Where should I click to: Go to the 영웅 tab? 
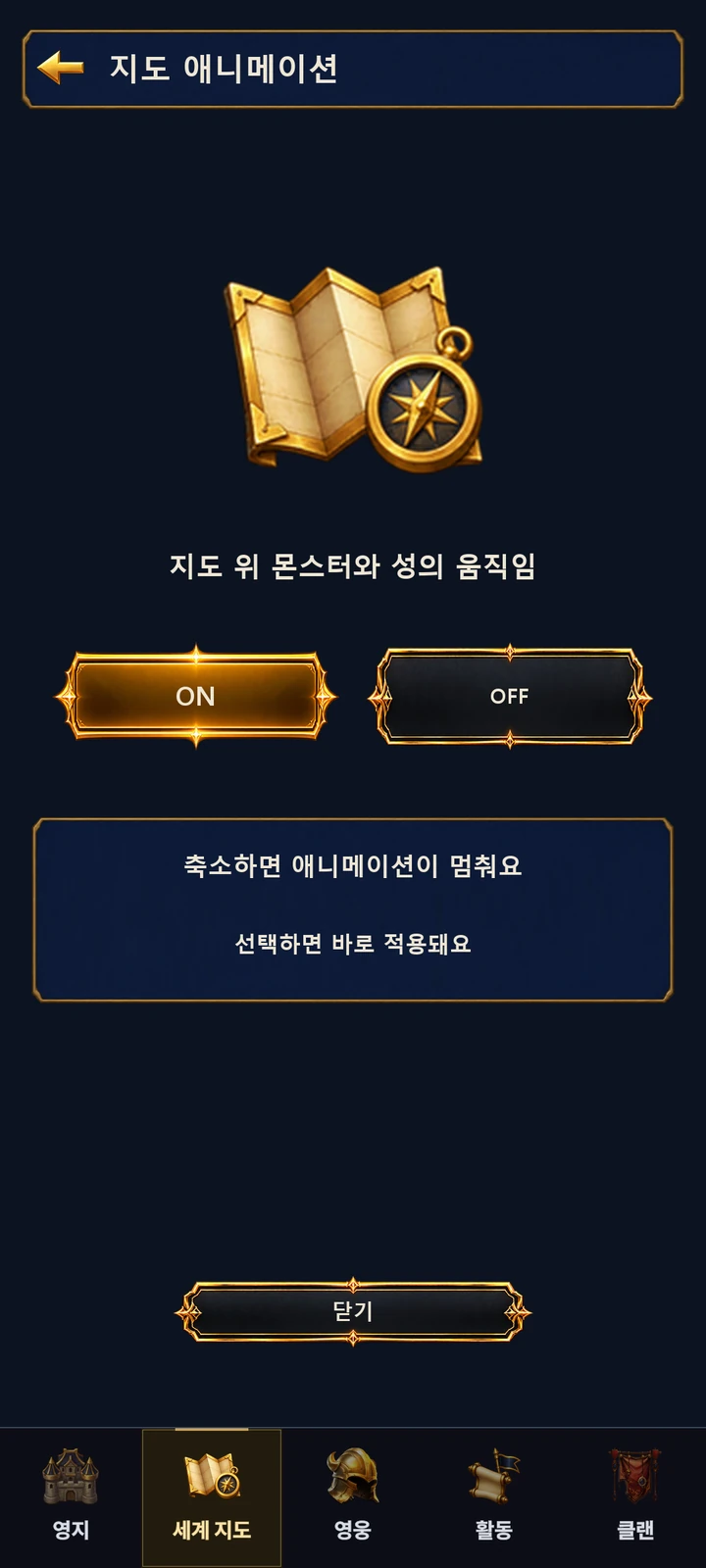[x=353, y=1497]
